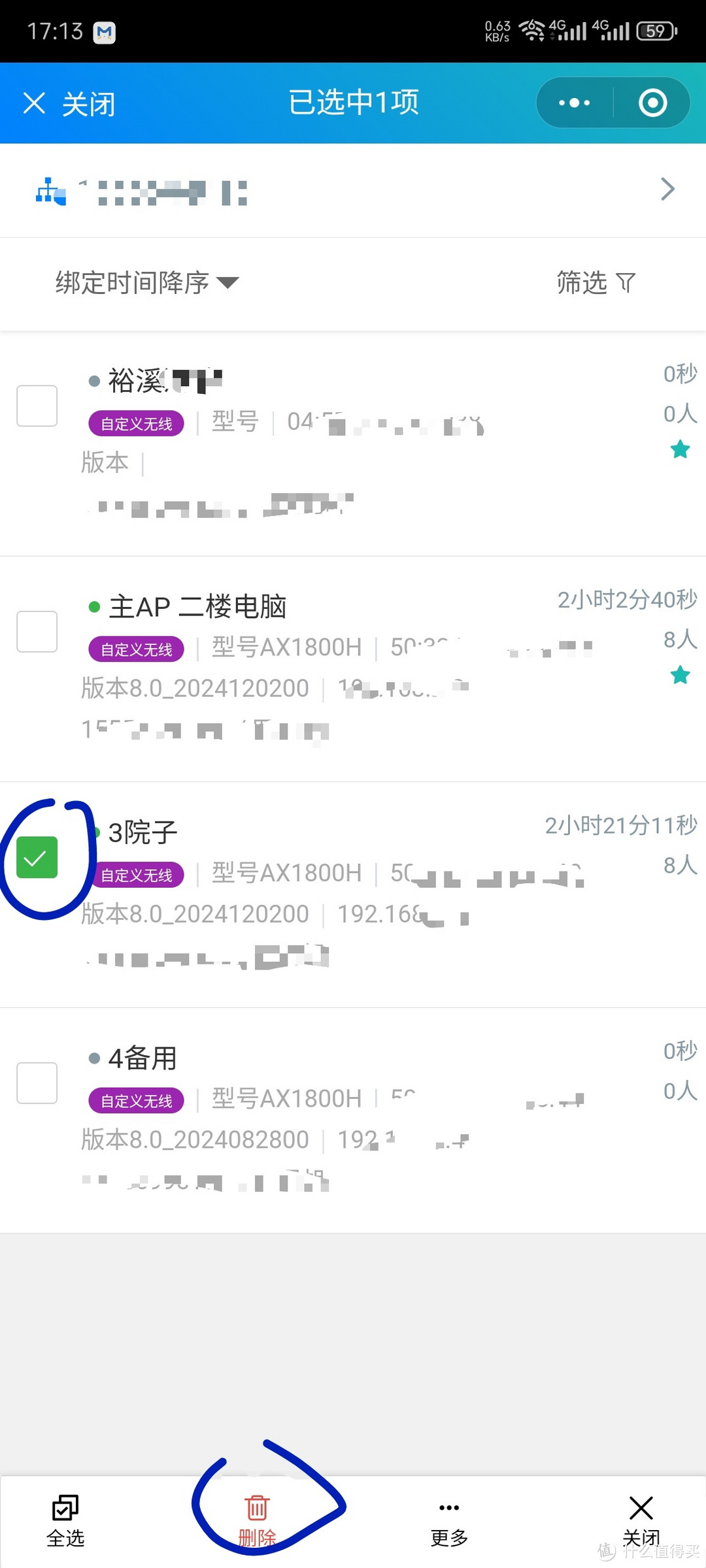Tap the star icon on 裕溪 device row
The height and width of the screenshot is (1568, 706).
679,449
